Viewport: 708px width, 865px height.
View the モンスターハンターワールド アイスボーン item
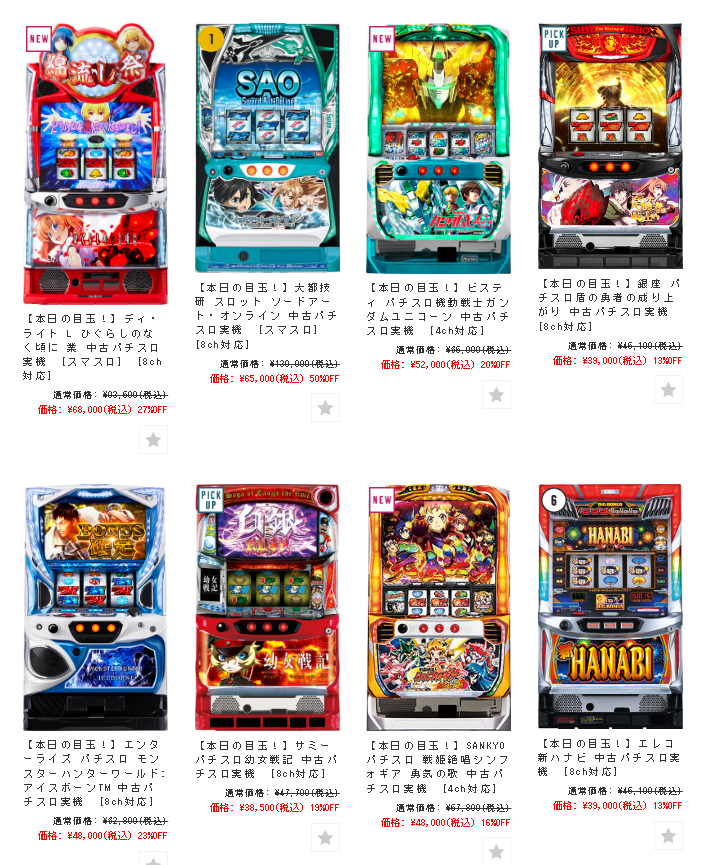pyautogui.click(x=95, y=608)
